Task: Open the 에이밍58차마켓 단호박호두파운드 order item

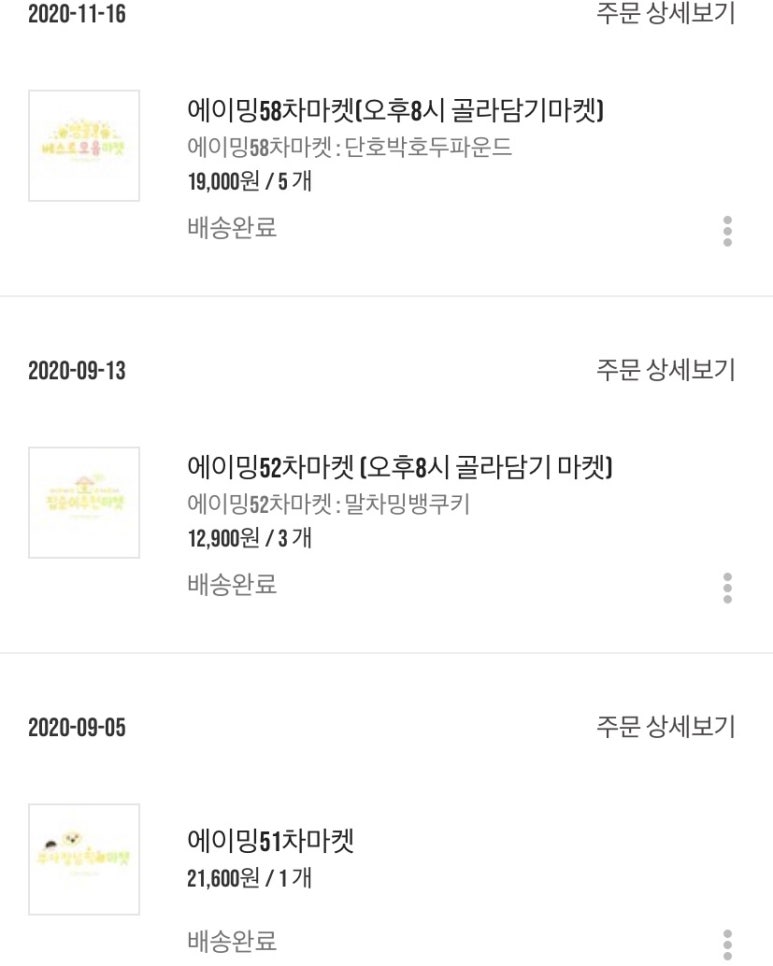Action: coord(395,109)
